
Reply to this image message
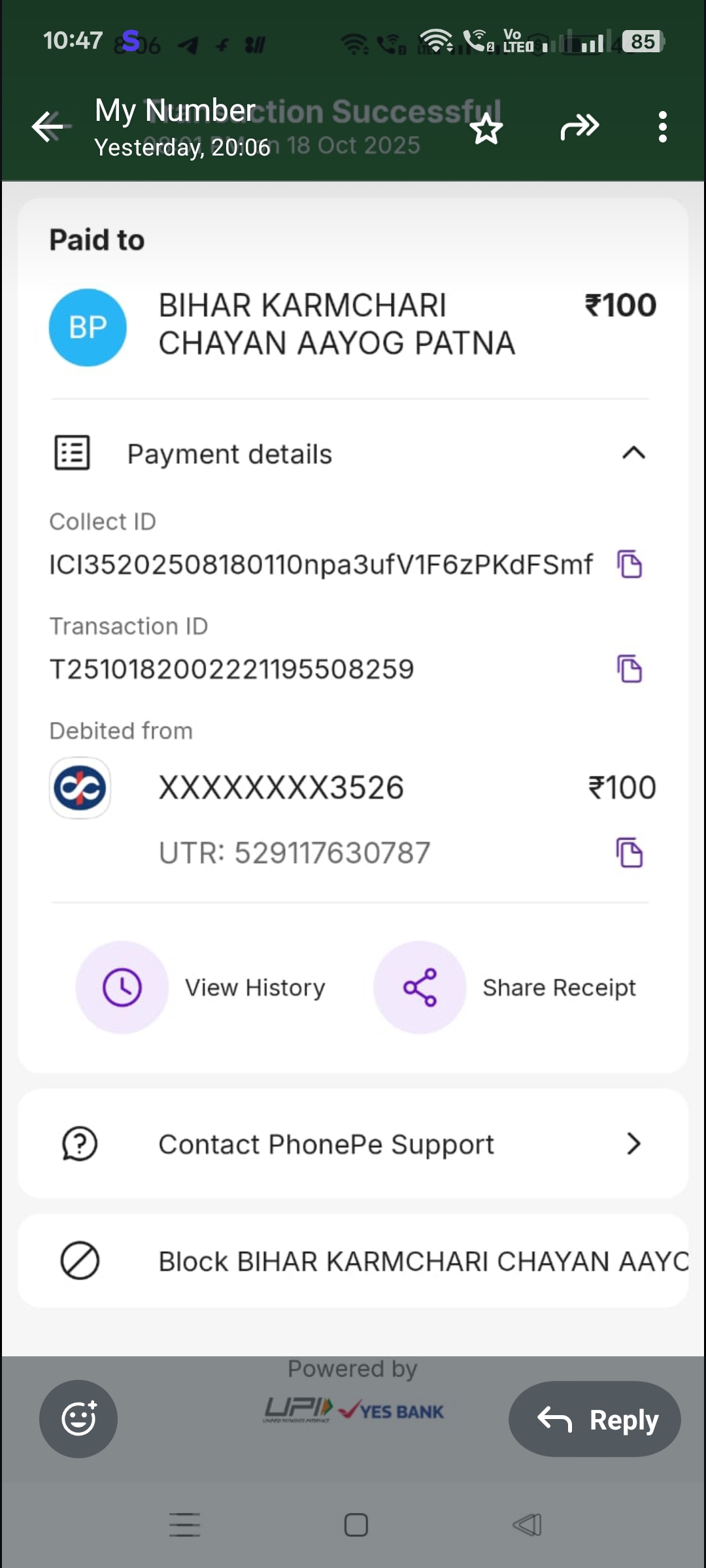pyautogui.click(x=595, y=1419)
